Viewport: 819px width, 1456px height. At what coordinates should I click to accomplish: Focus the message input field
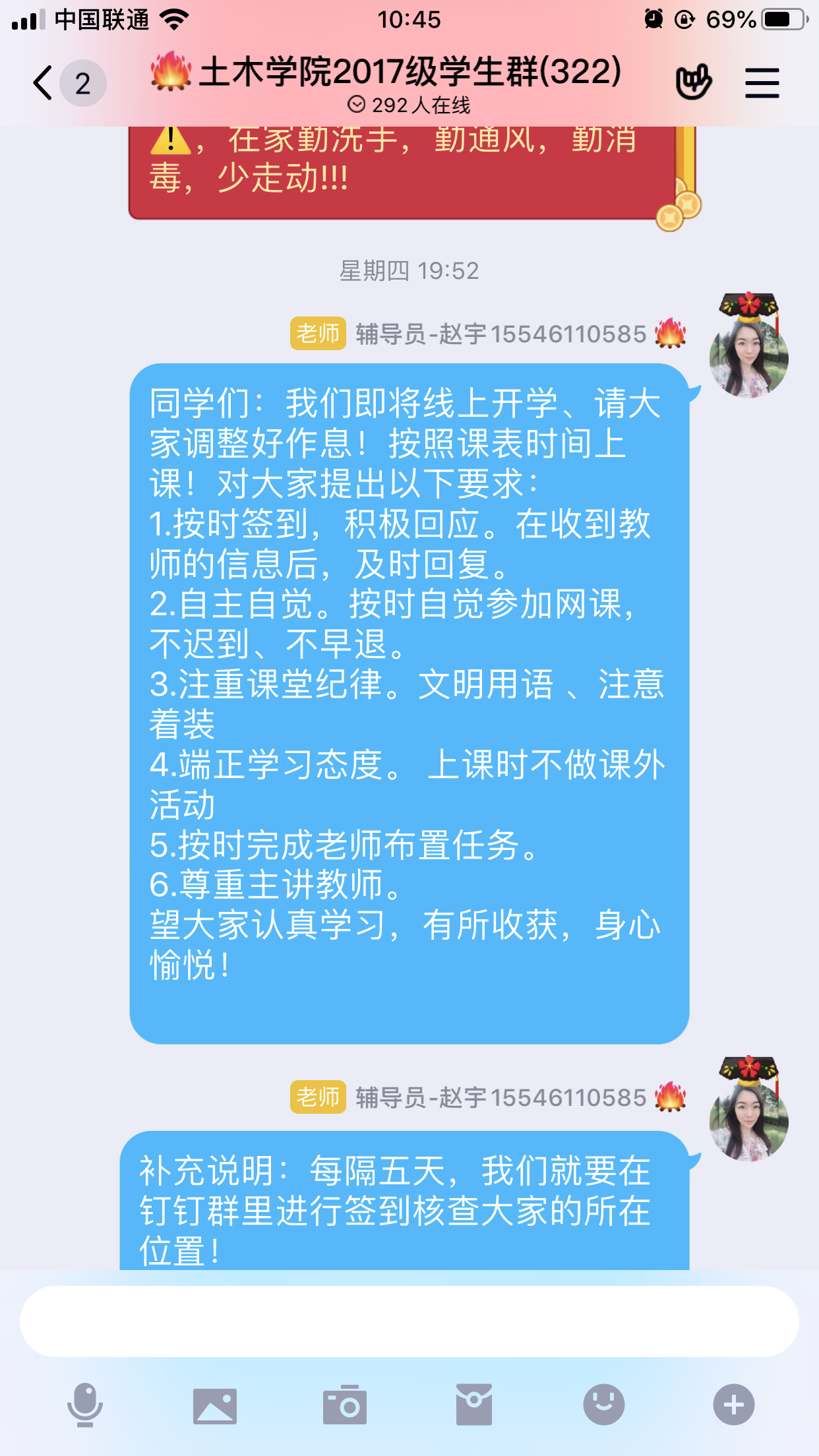[x=409, y=1321]
